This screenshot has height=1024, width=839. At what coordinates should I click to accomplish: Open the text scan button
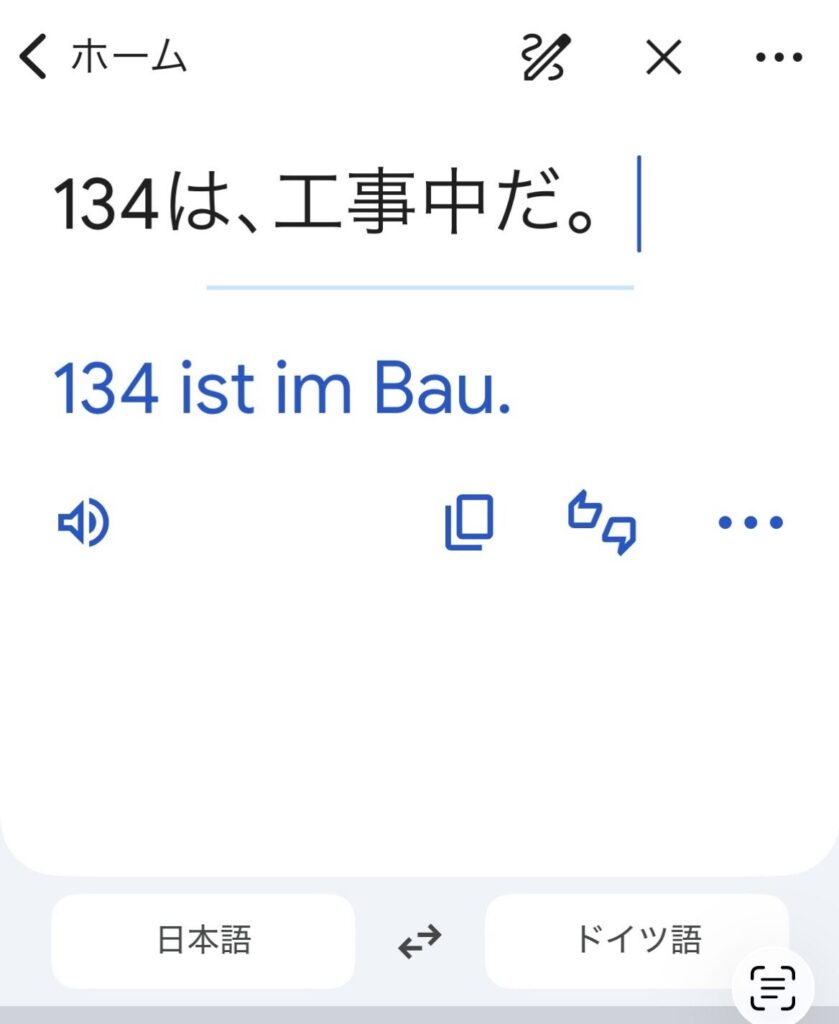(x=773, y=988)
